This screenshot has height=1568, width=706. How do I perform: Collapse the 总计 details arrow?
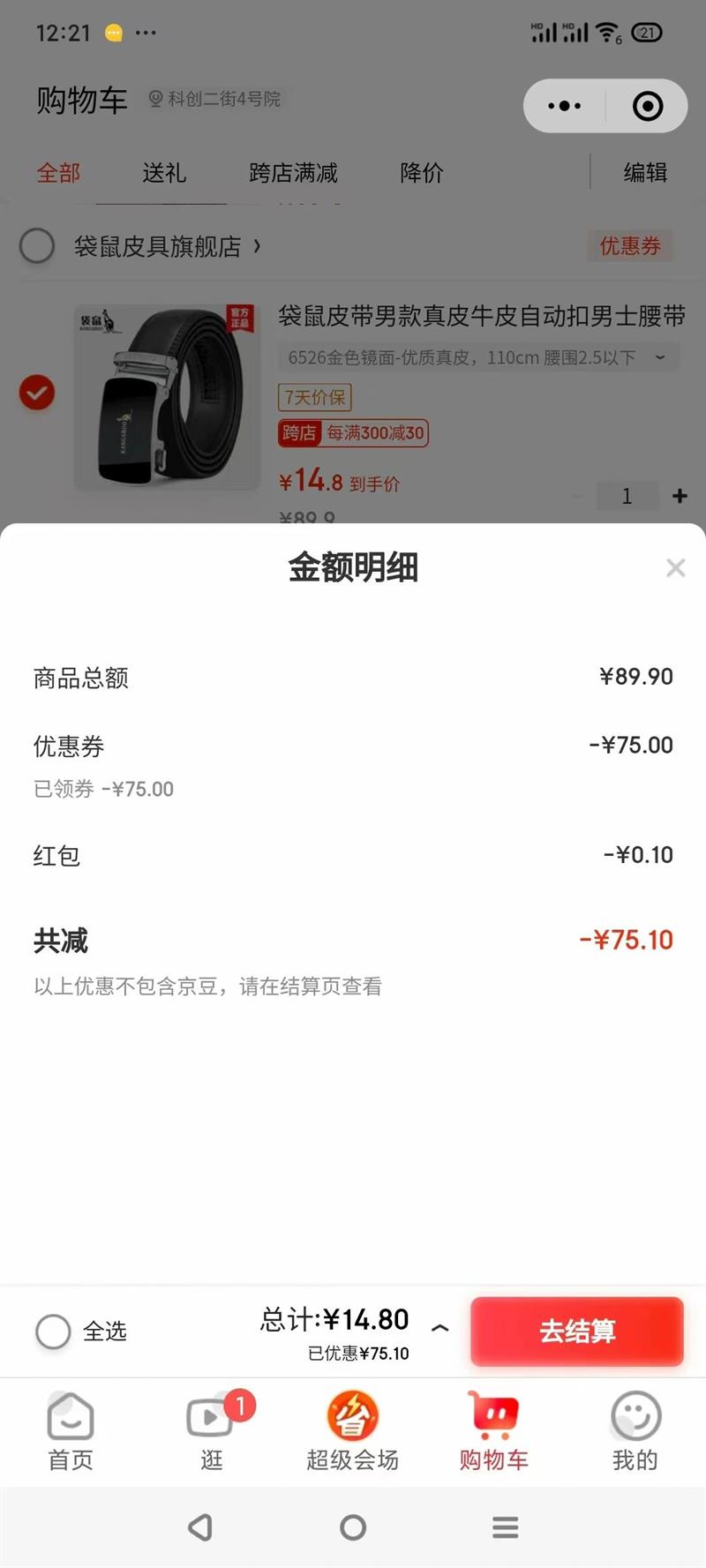440,1327
